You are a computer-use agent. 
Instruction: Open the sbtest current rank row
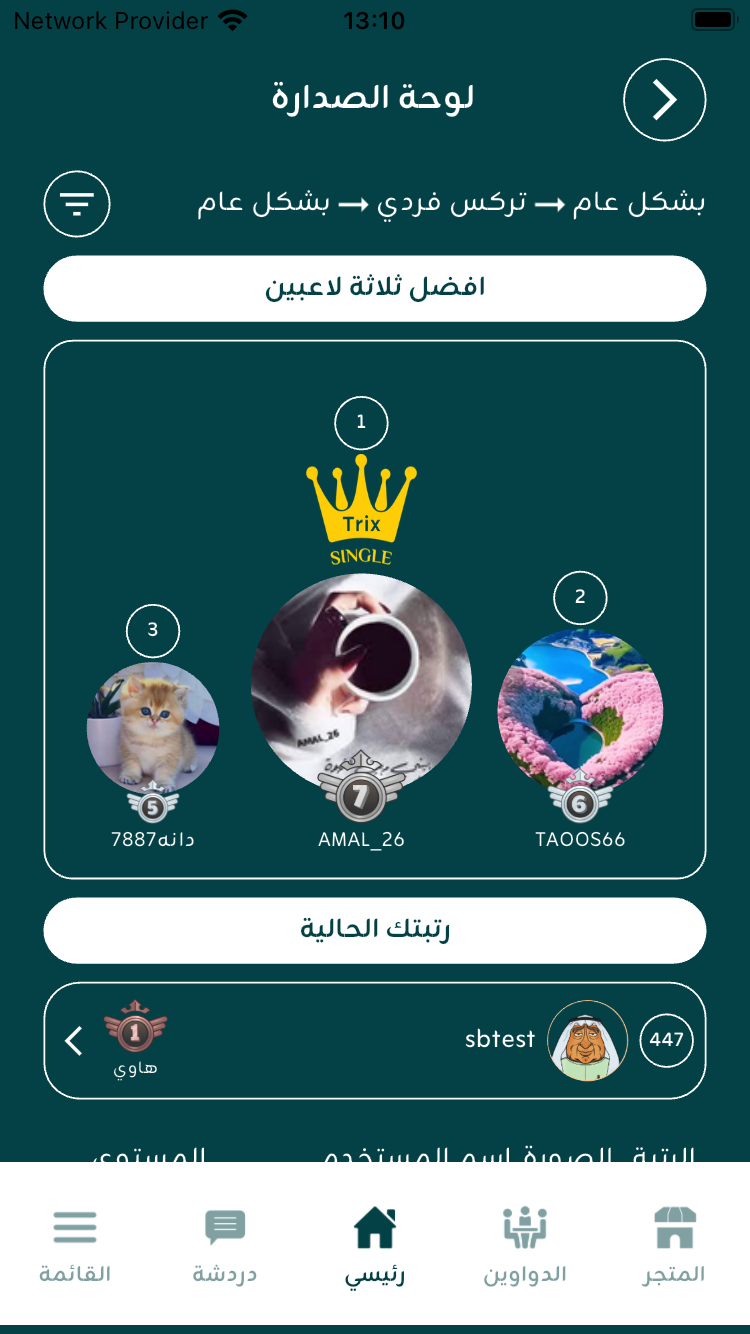375,1040
